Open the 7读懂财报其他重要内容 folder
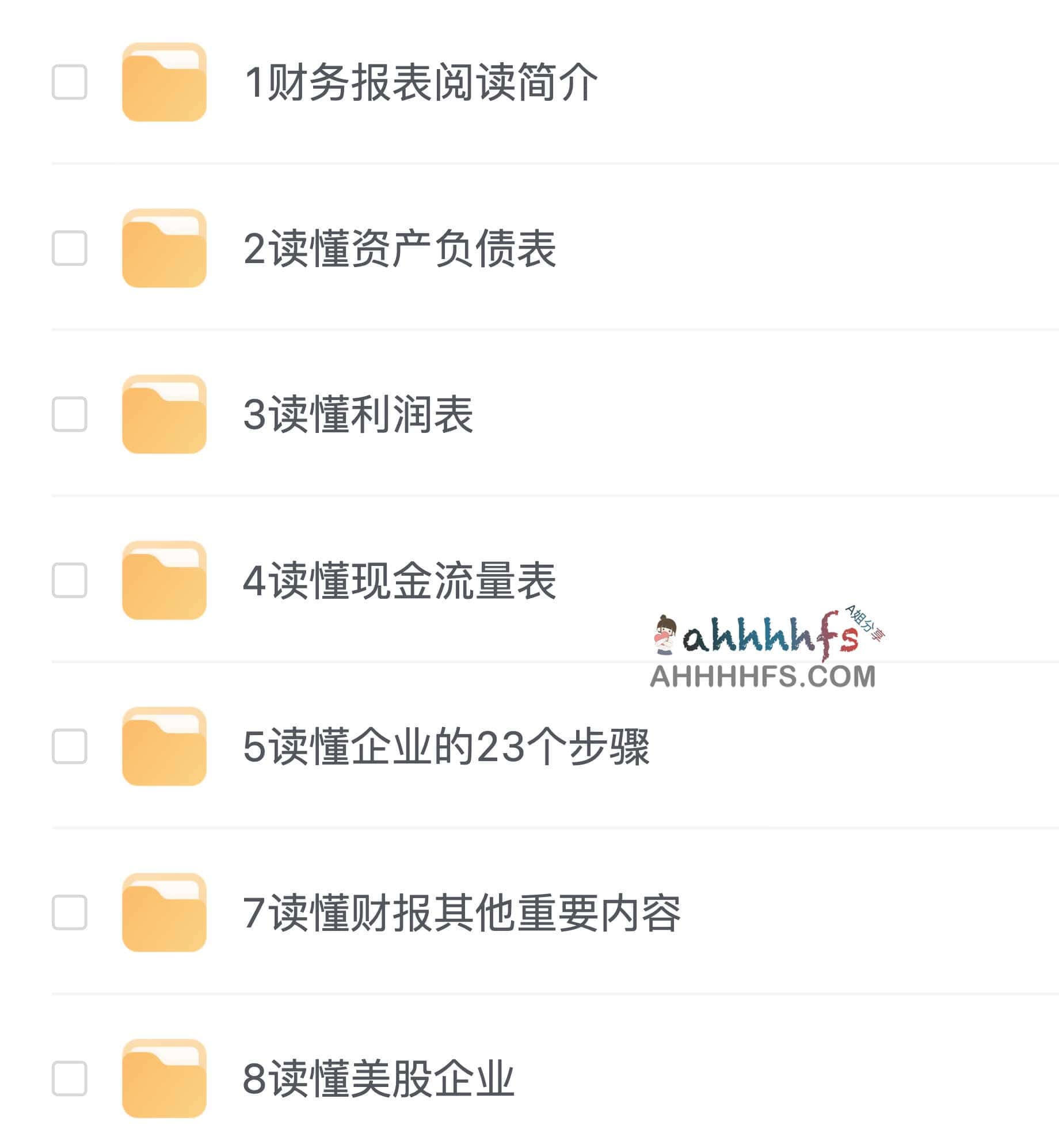This screenshot has width=1059, height=1148. click(462, 913)
